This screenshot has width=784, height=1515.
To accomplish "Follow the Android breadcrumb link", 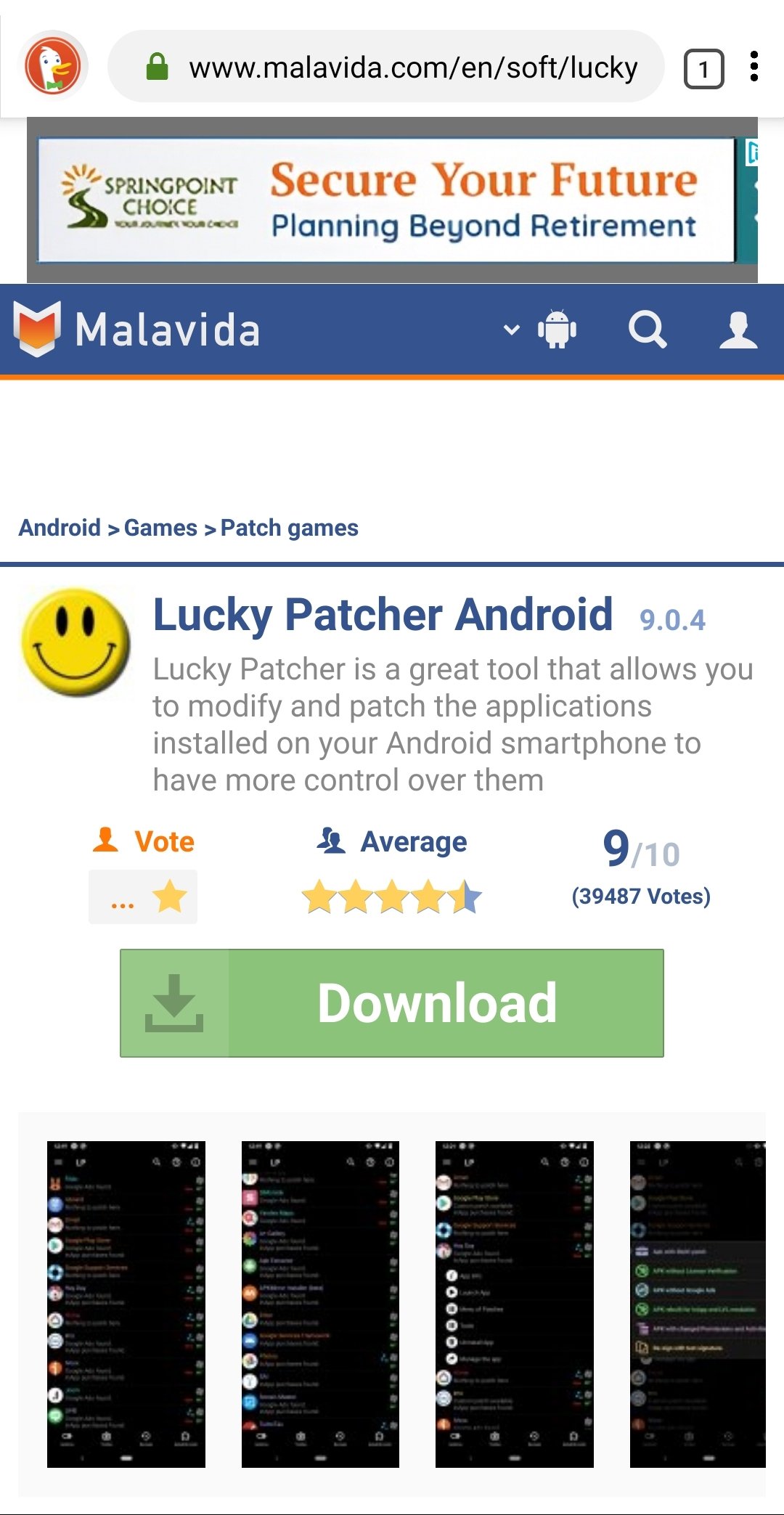I will pos(60,528).
